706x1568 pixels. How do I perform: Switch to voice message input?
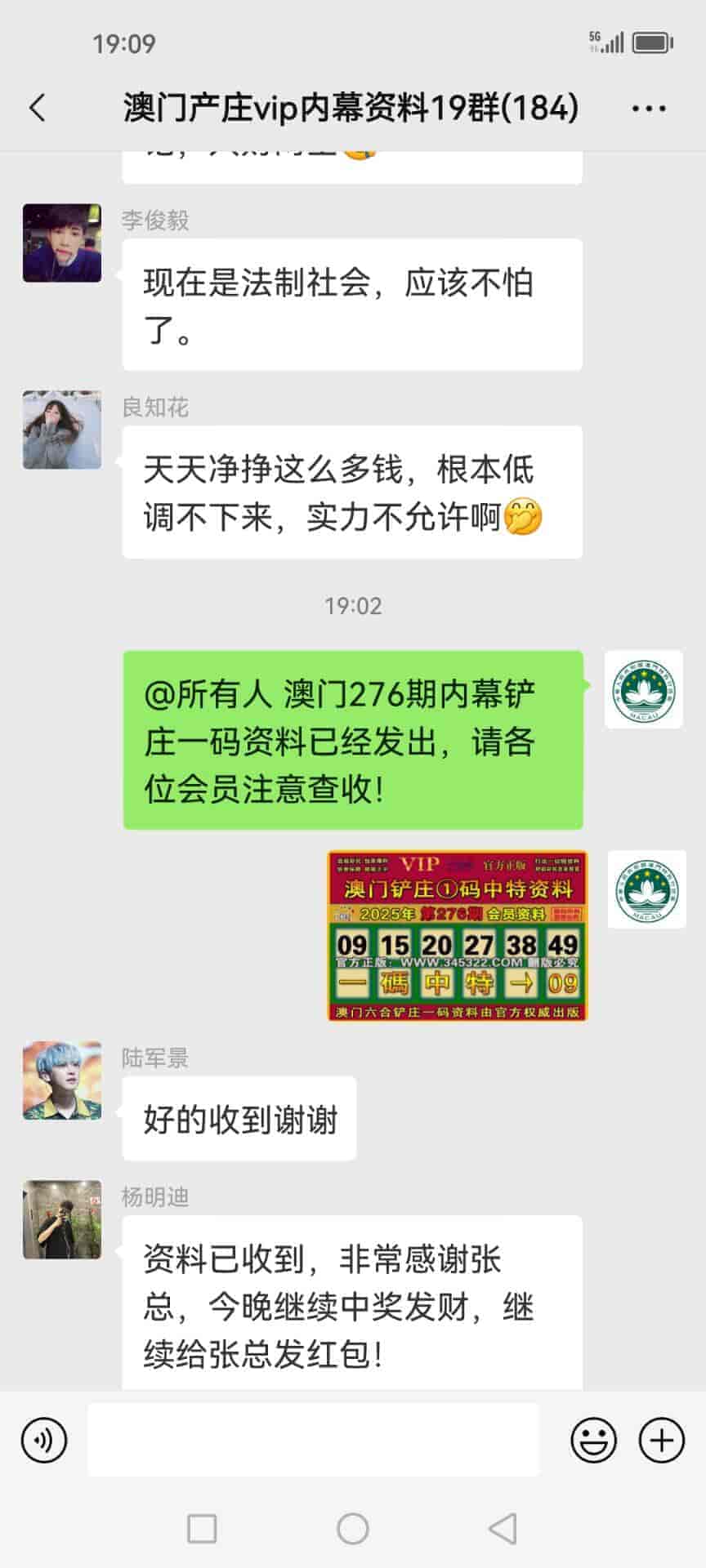pyautogui.click(x=44, y=1440)
